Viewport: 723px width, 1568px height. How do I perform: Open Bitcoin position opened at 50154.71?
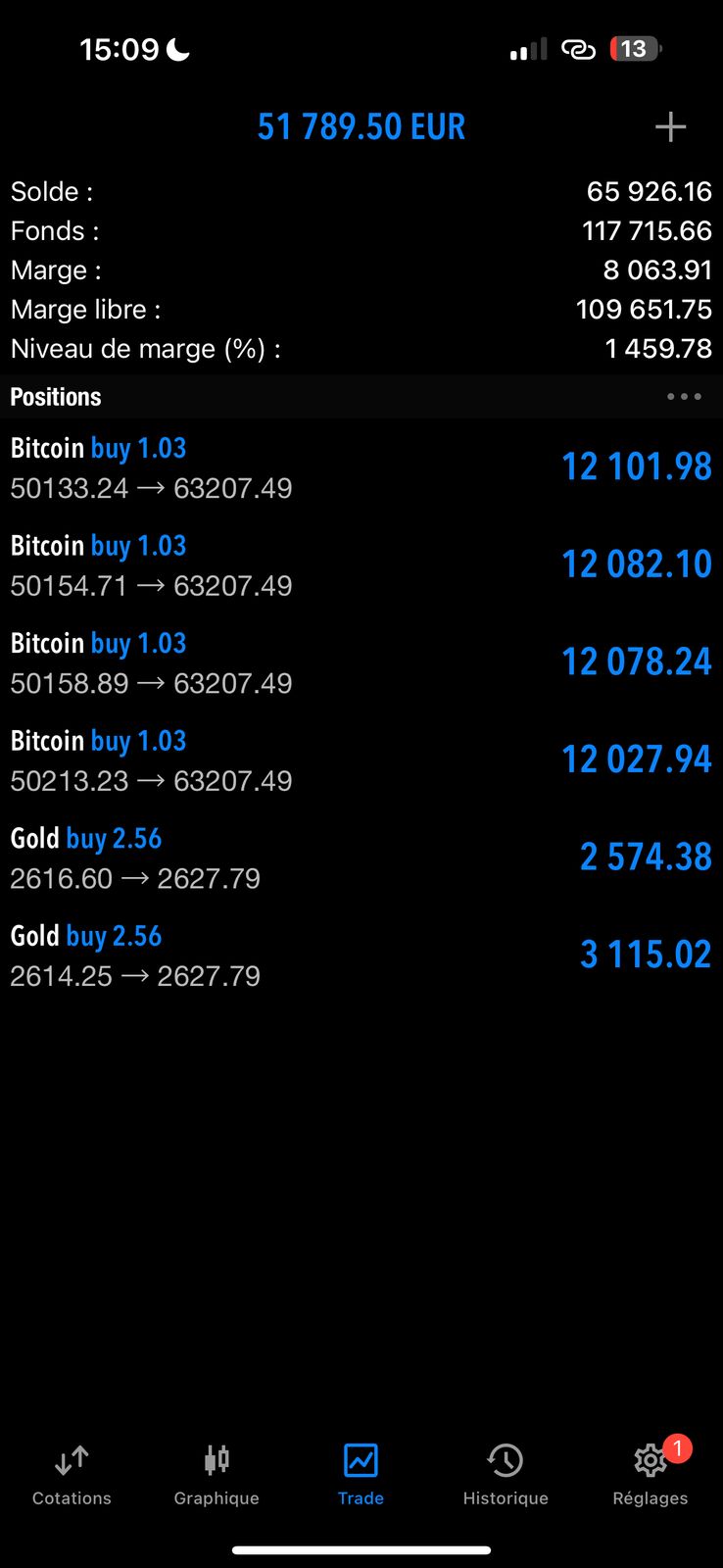click(x=361, y=565)
